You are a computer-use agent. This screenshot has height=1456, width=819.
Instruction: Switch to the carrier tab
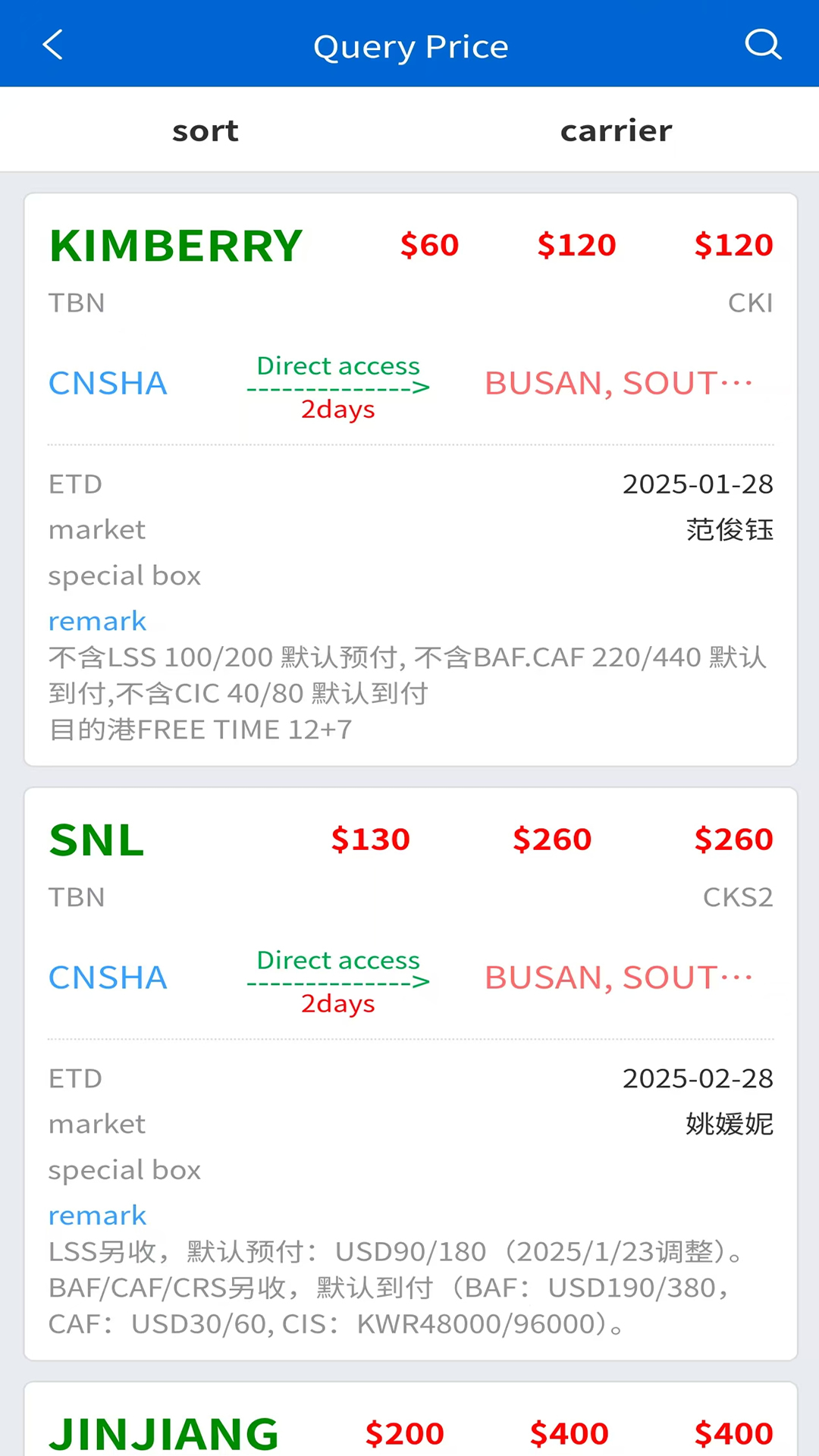(616, 130)
